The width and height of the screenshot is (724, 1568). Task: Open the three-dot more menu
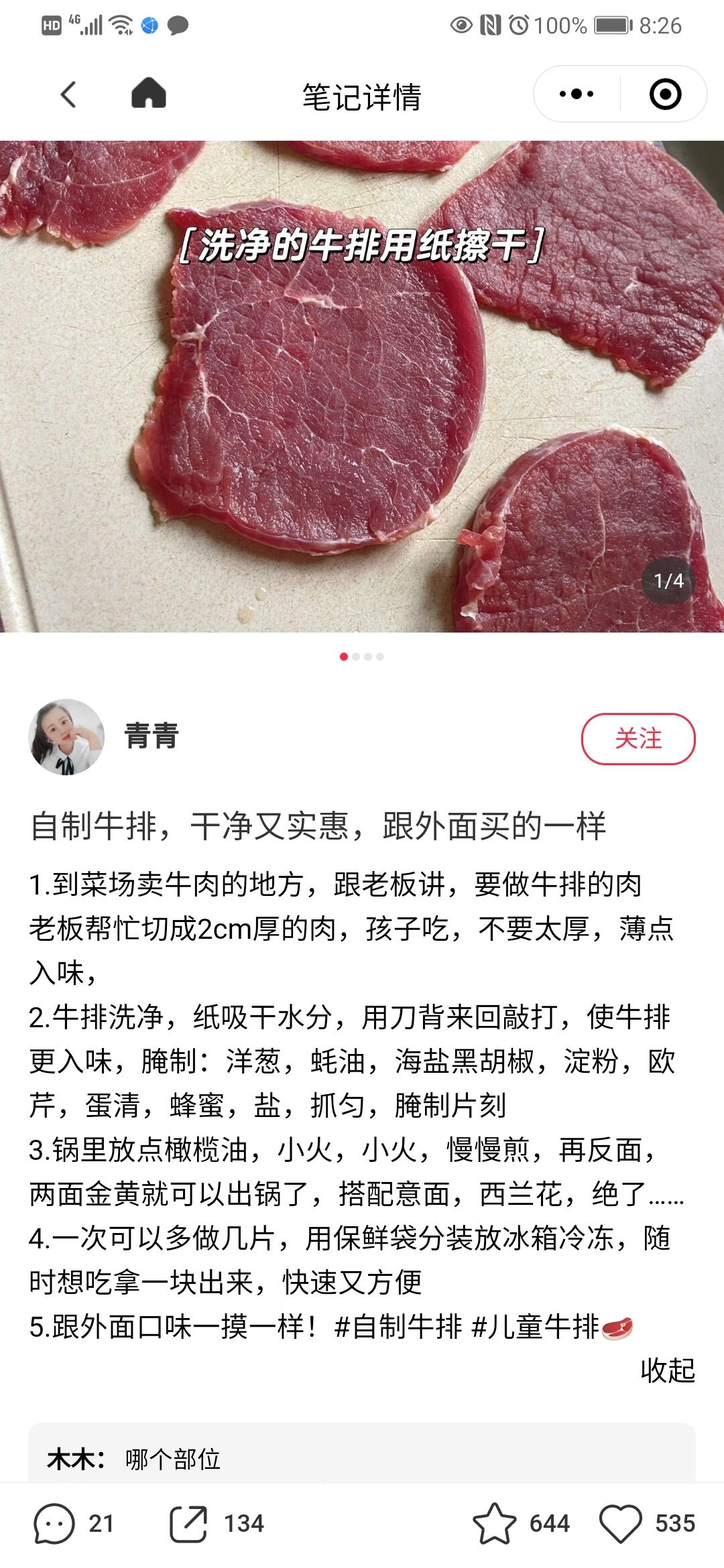tap(577, 94)
